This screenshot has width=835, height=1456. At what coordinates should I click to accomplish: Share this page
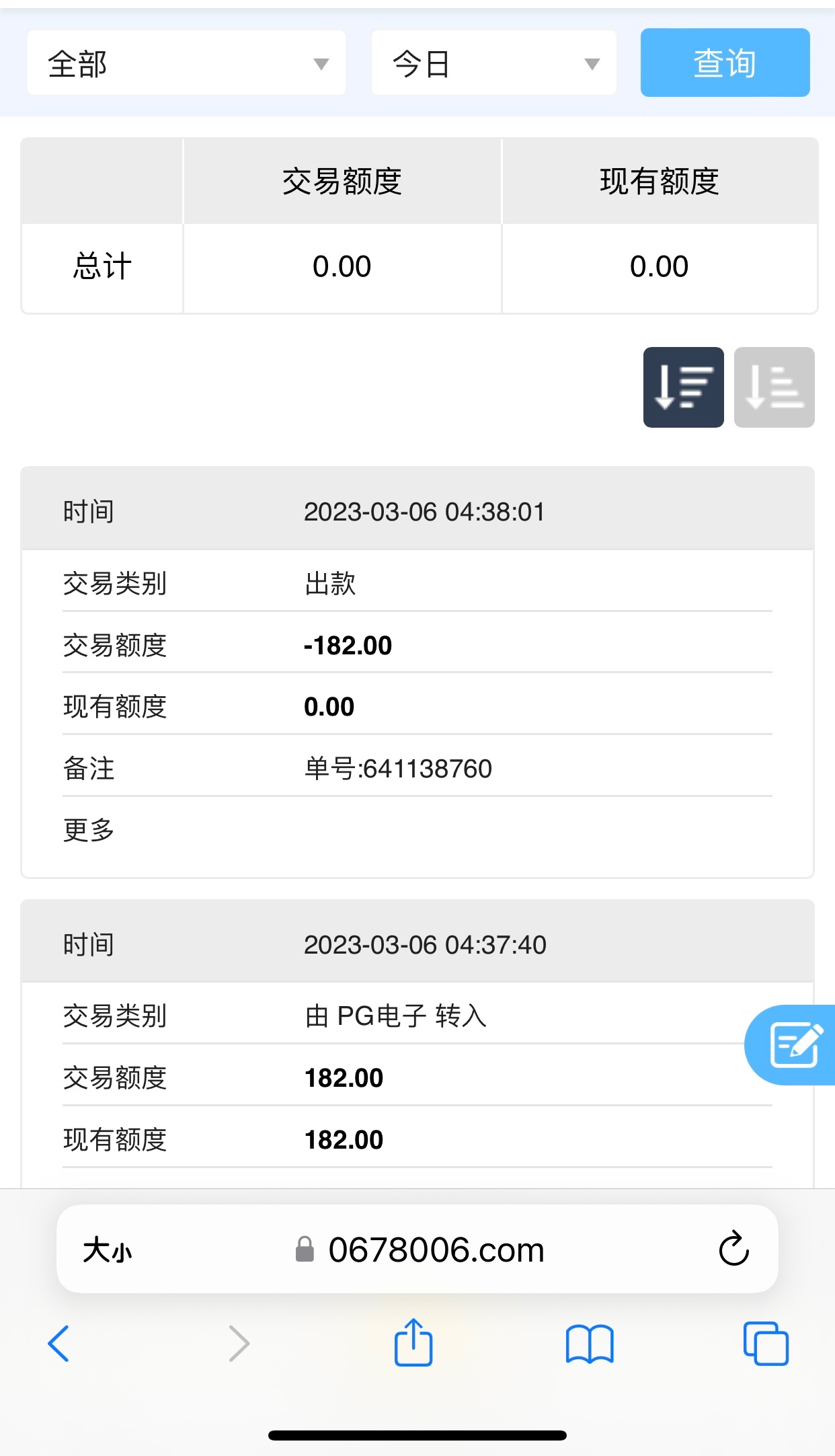pos(413,1342)
